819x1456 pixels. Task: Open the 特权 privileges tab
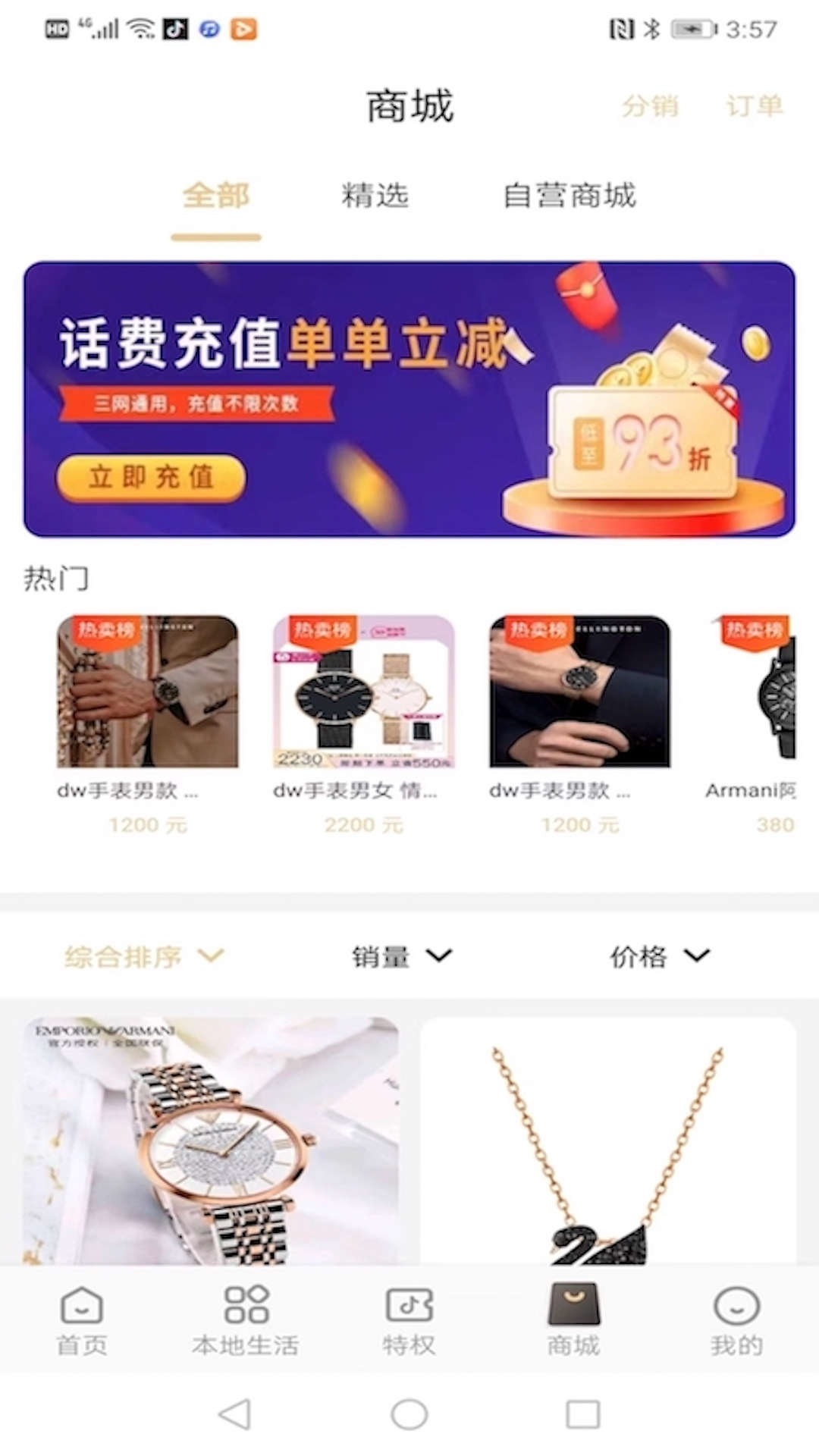coord(409,1320)
